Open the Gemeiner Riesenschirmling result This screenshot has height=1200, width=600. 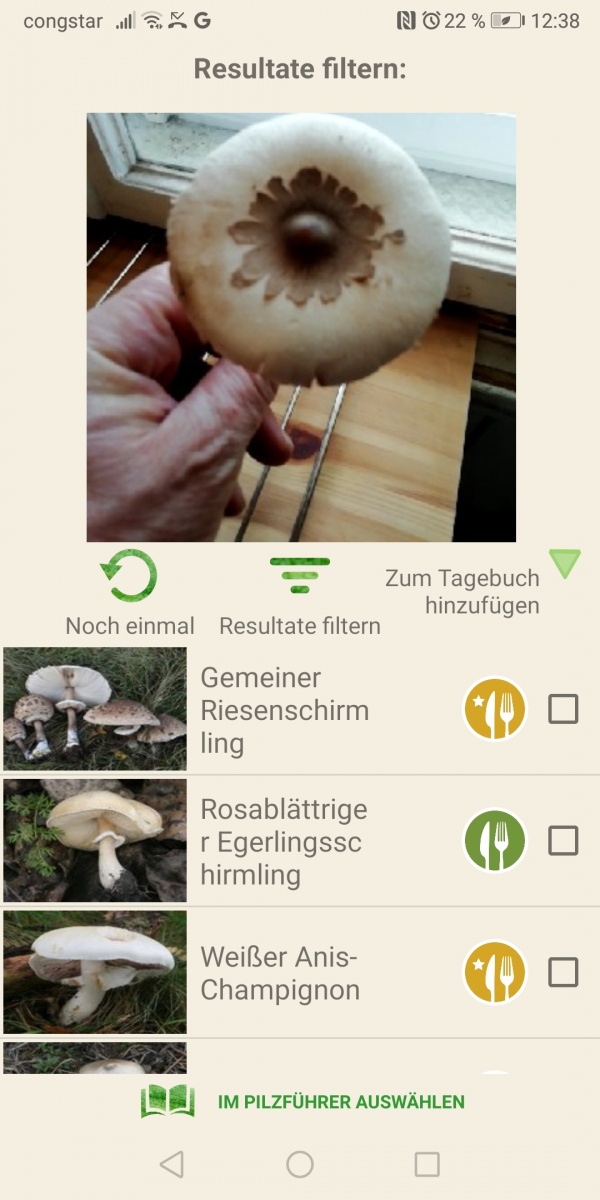pos(284,710)
